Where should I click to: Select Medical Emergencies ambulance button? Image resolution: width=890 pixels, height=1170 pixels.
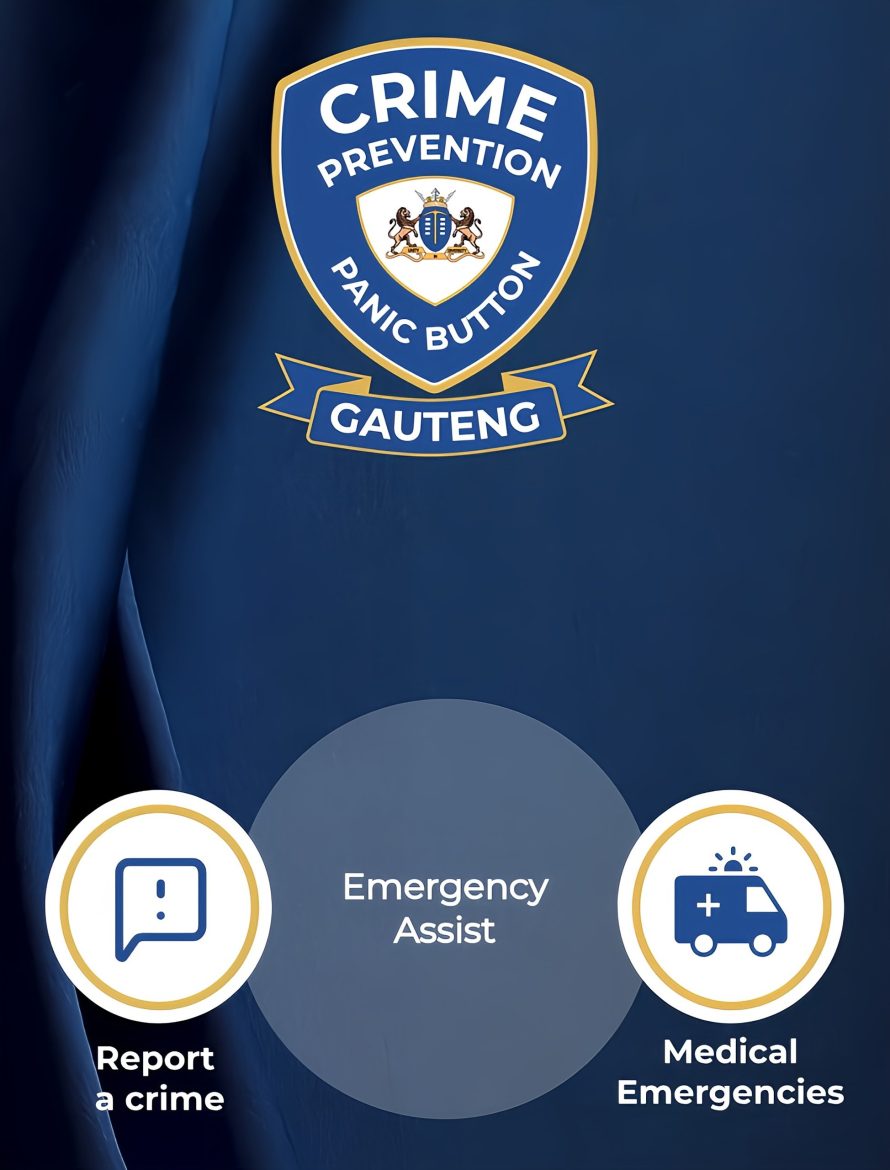731,905
